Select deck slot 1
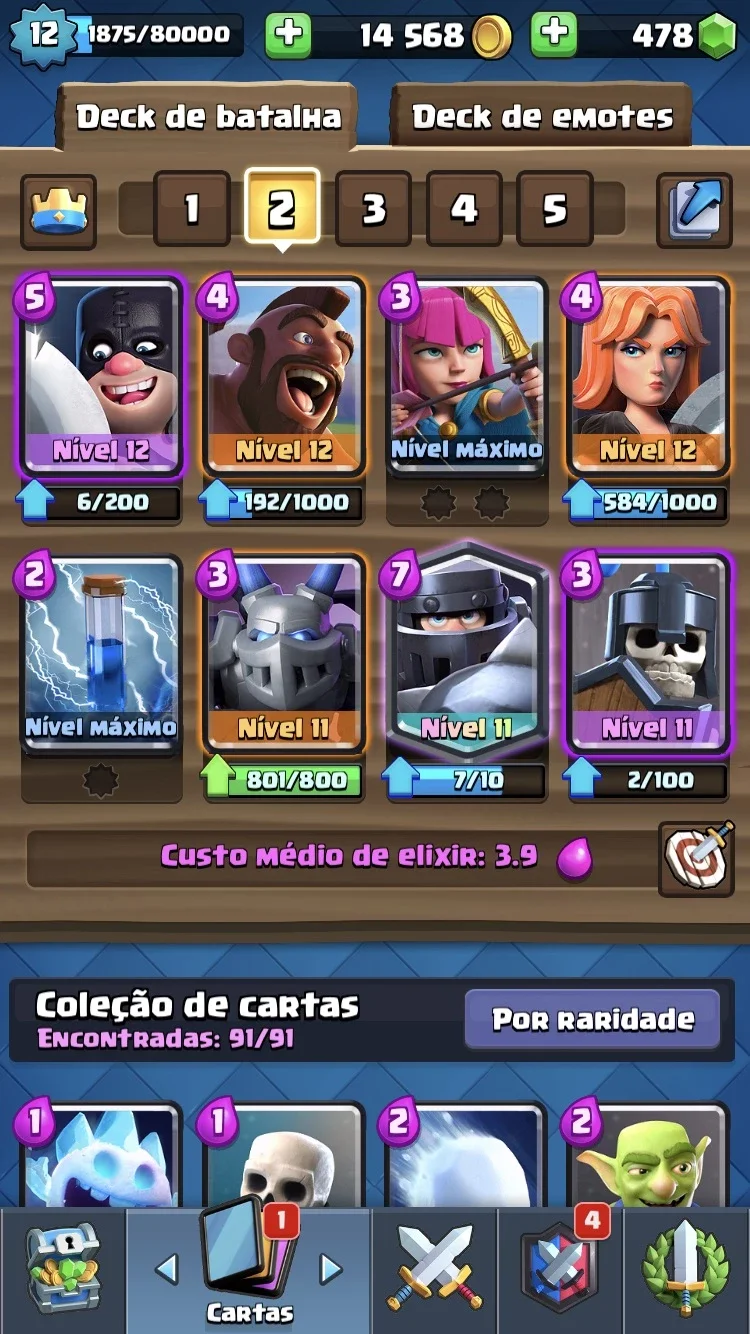Viewport: 750px width, 1334px height. (191, 209)
